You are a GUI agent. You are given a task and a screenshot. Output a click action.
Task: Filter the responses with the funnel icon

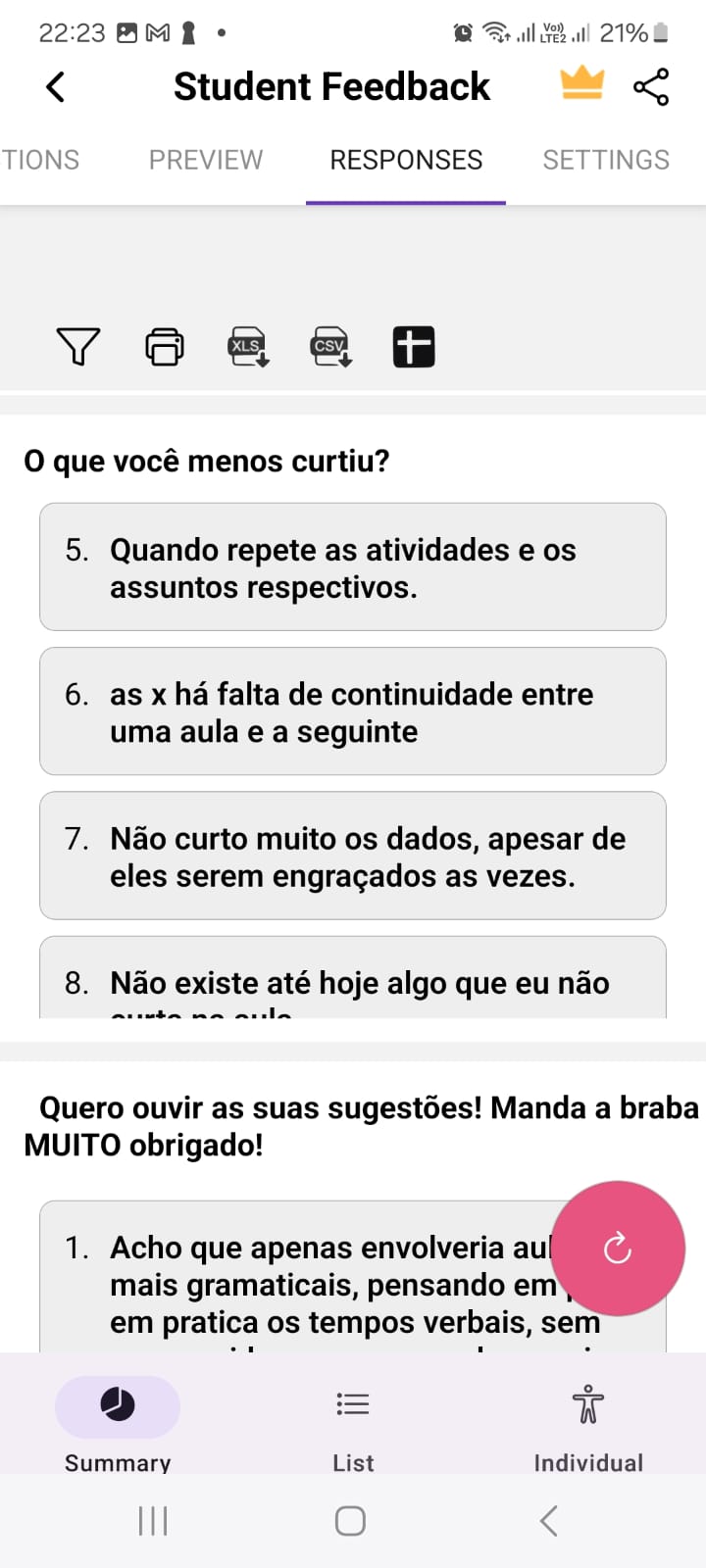78,347
